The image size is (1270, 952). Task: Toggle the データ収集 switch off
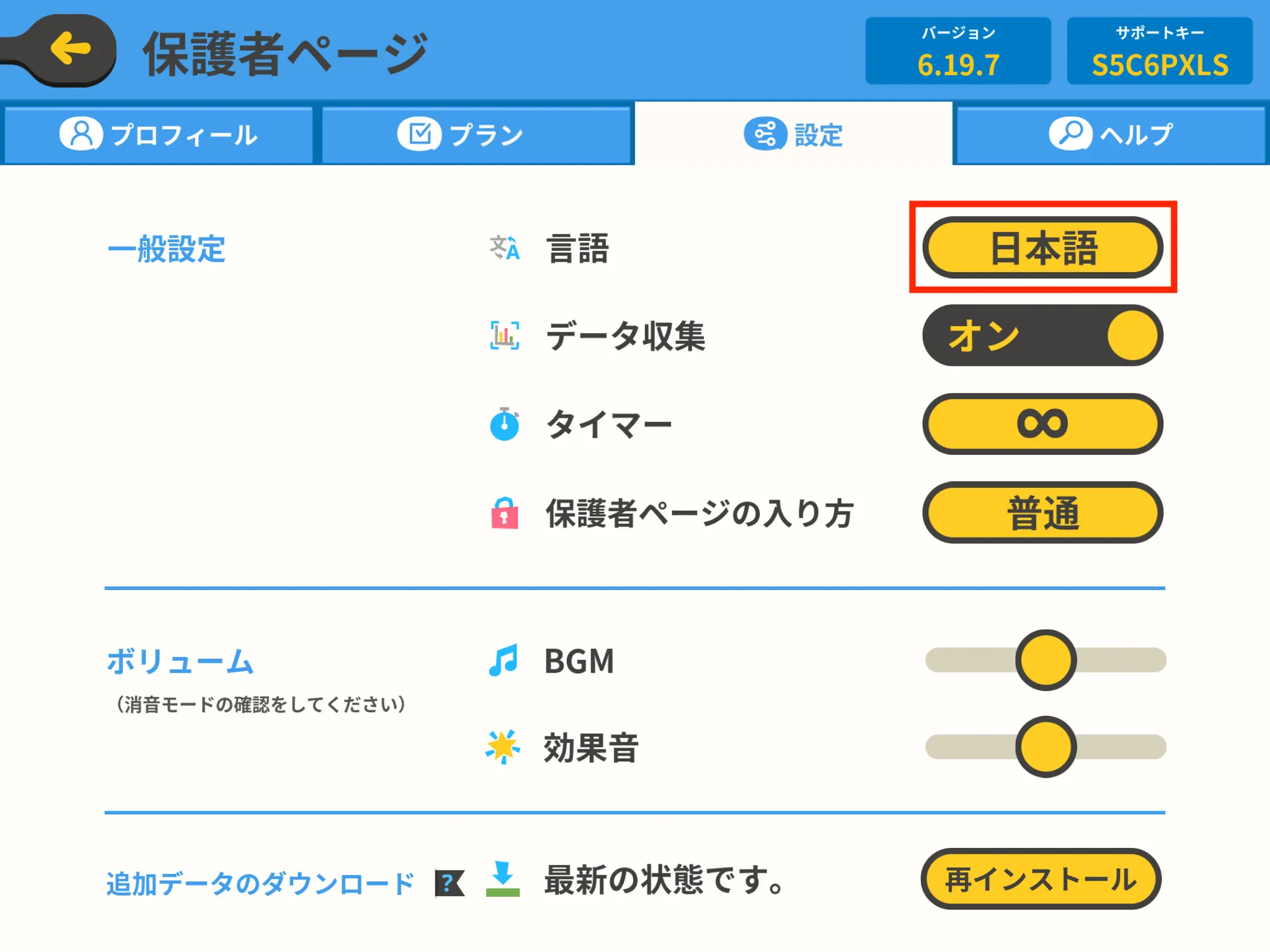[x=1042, y=335]
